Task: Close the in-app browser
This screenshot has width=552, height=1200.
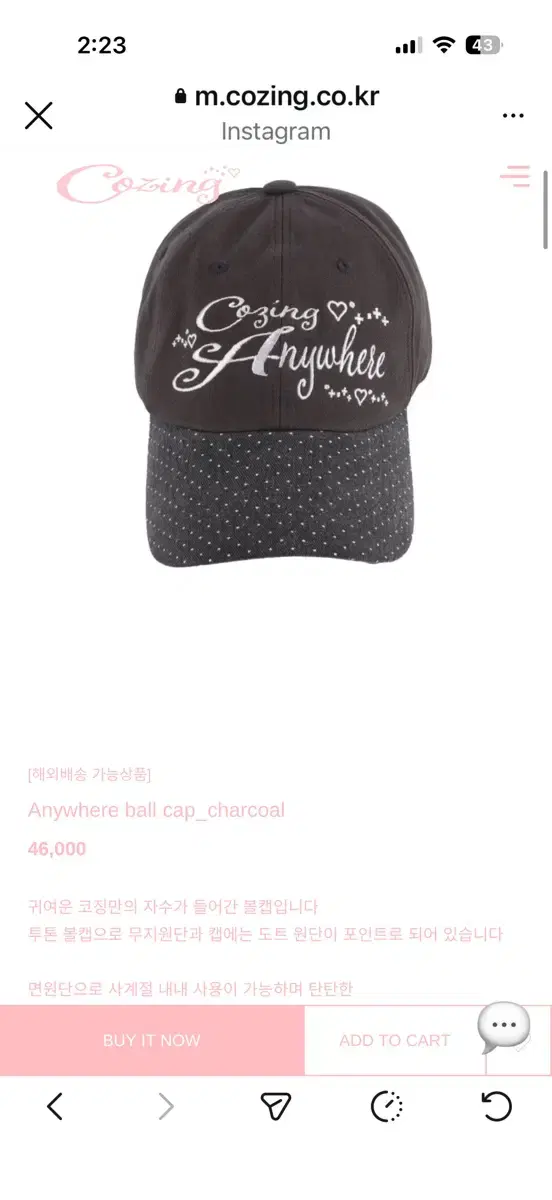Action: 38,116
